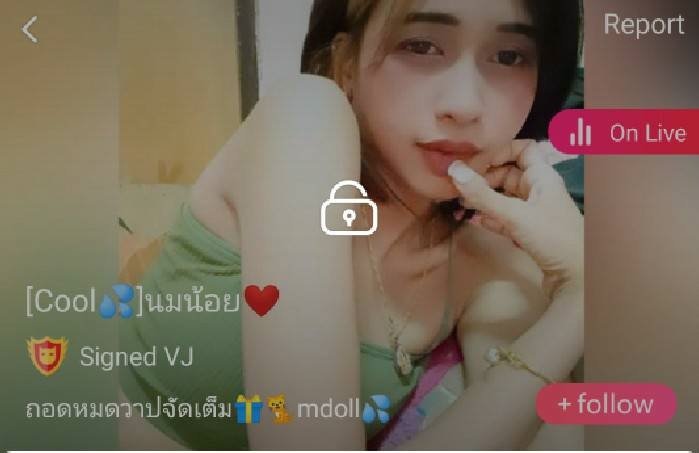The width and height of the screenshot is (699, 453).
Task: Follow this VJ
Action: point(605,404)
